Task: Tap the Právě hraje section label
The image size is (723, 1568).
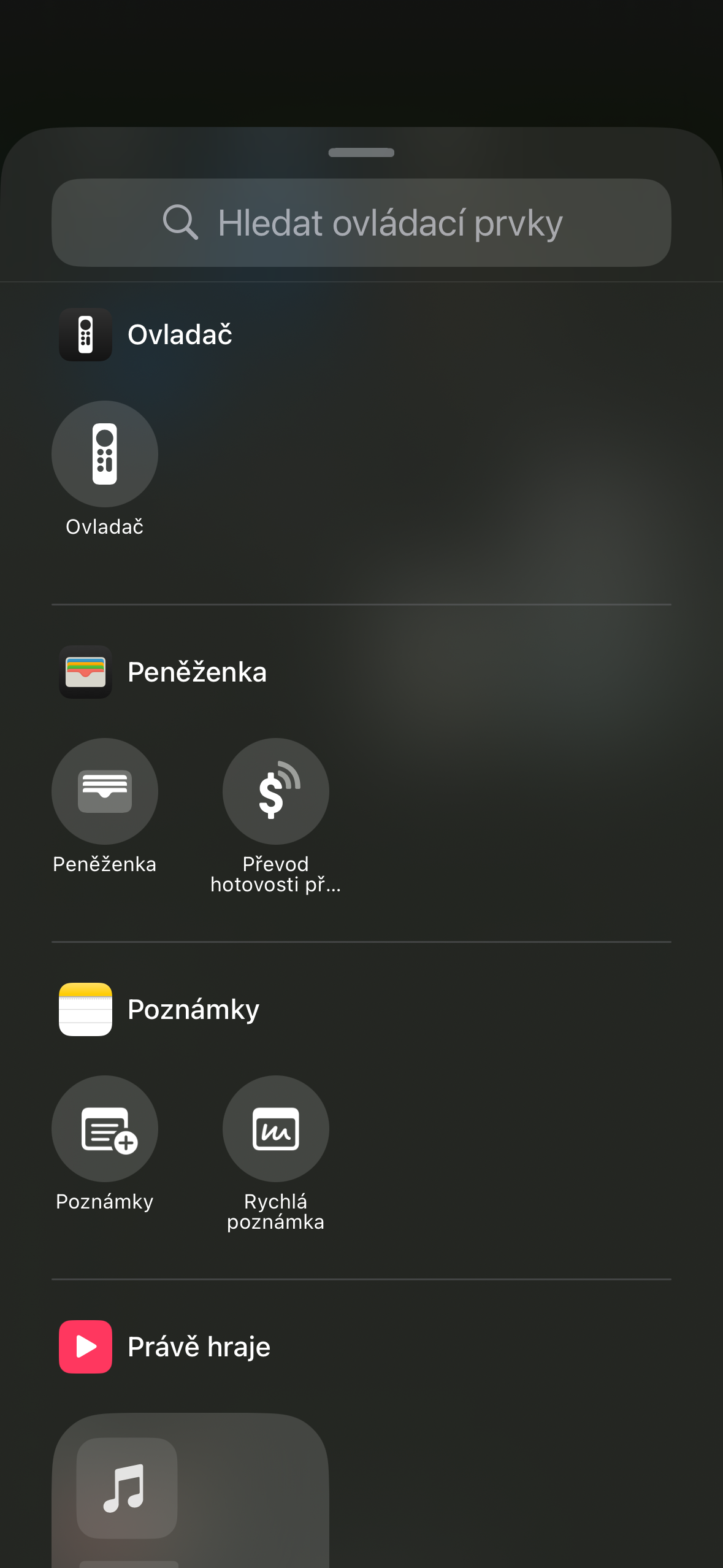Action: (198, 1347)
